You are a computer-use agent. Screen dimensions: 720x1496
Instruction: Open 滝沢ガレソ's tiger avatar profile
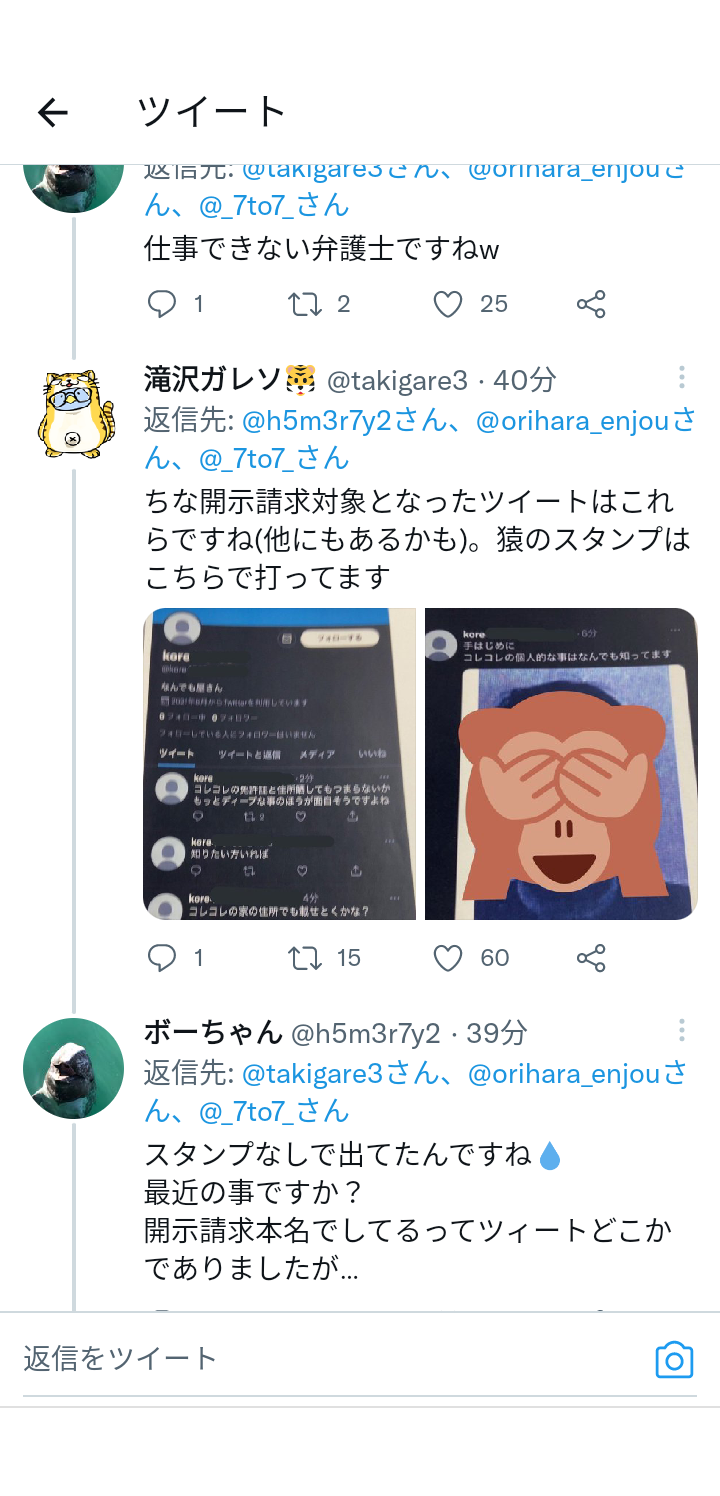tap(73, 415)
